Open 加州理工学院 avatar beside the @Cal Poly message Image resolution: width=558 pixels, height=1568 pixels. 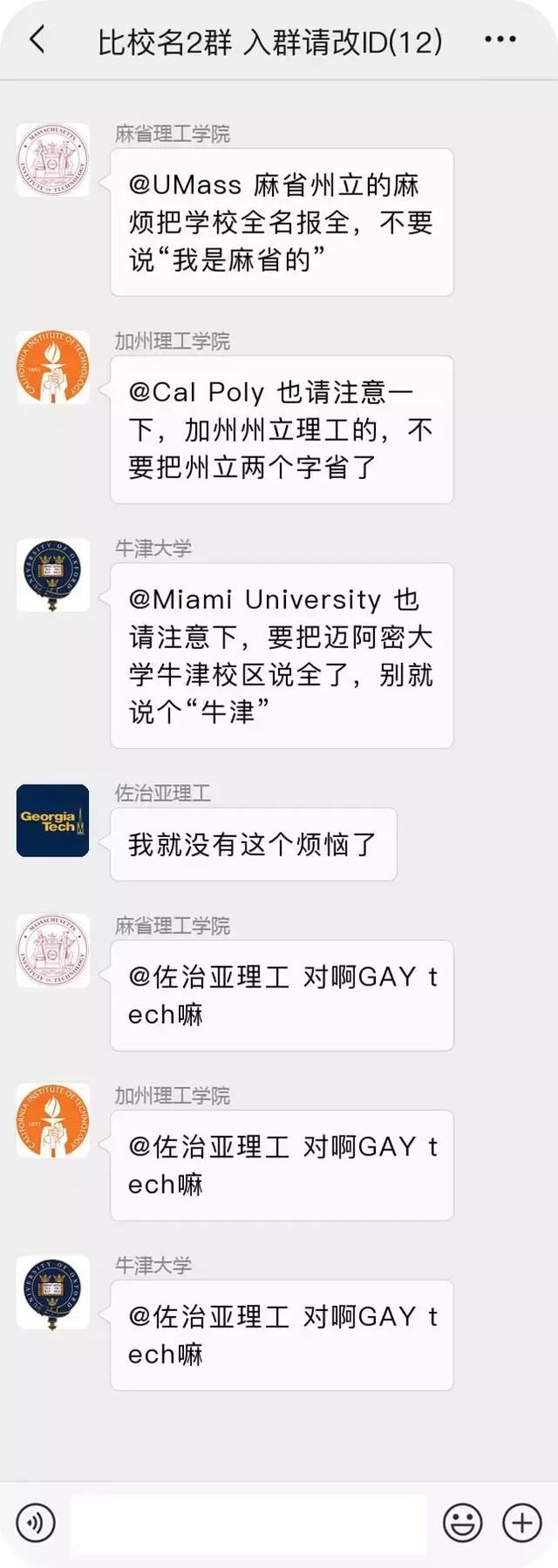(52, 367)
